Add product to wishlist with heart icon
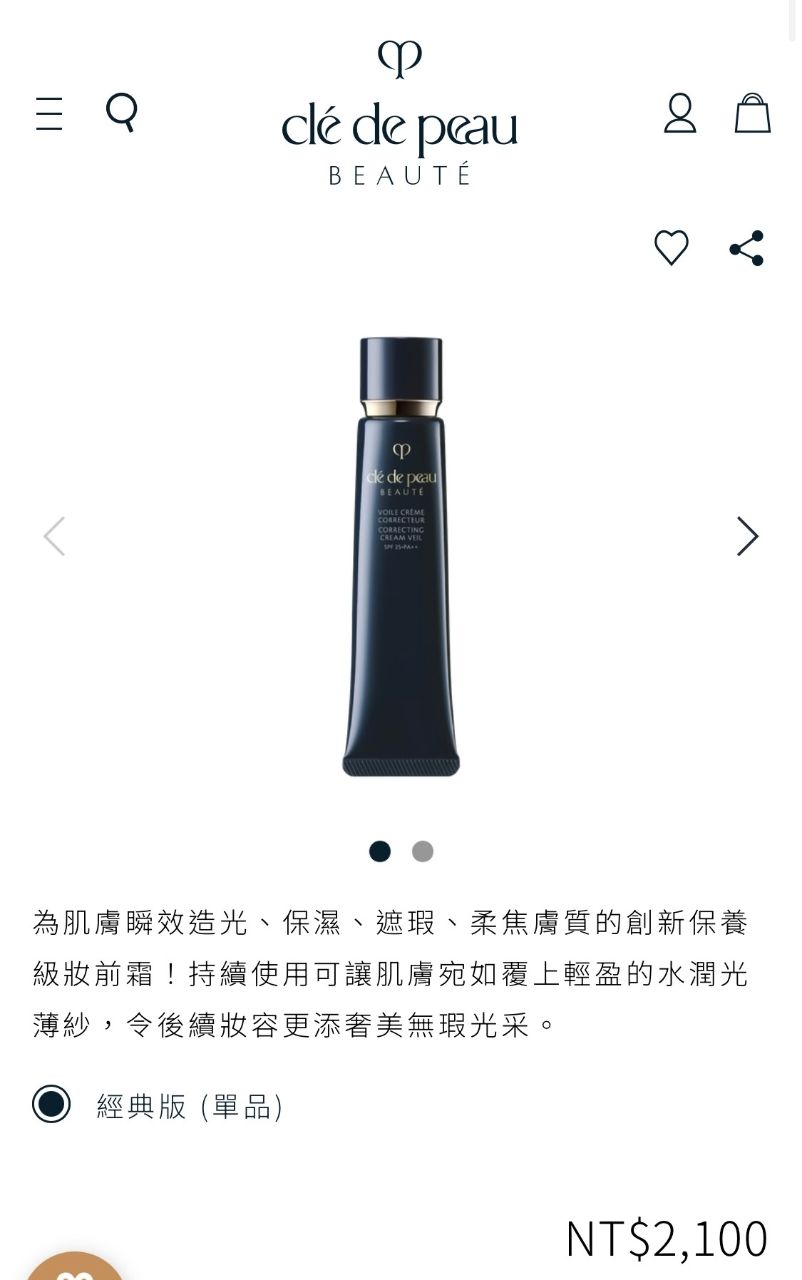 pyautogui.click(x=671, y=248)
